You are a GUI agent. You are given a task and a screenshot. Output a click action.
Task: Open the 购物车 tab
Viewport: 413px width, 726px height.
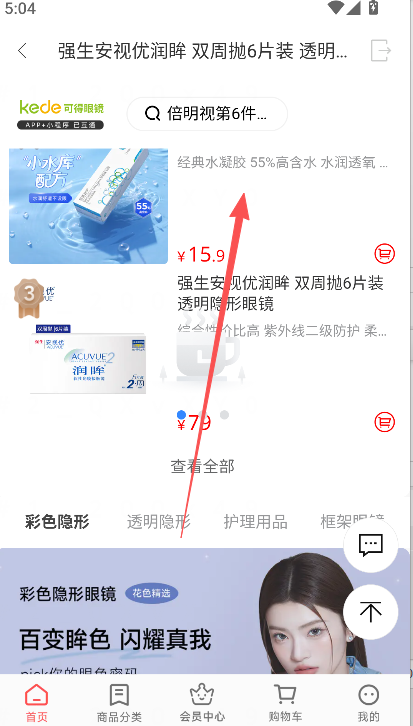coord(285,703)
